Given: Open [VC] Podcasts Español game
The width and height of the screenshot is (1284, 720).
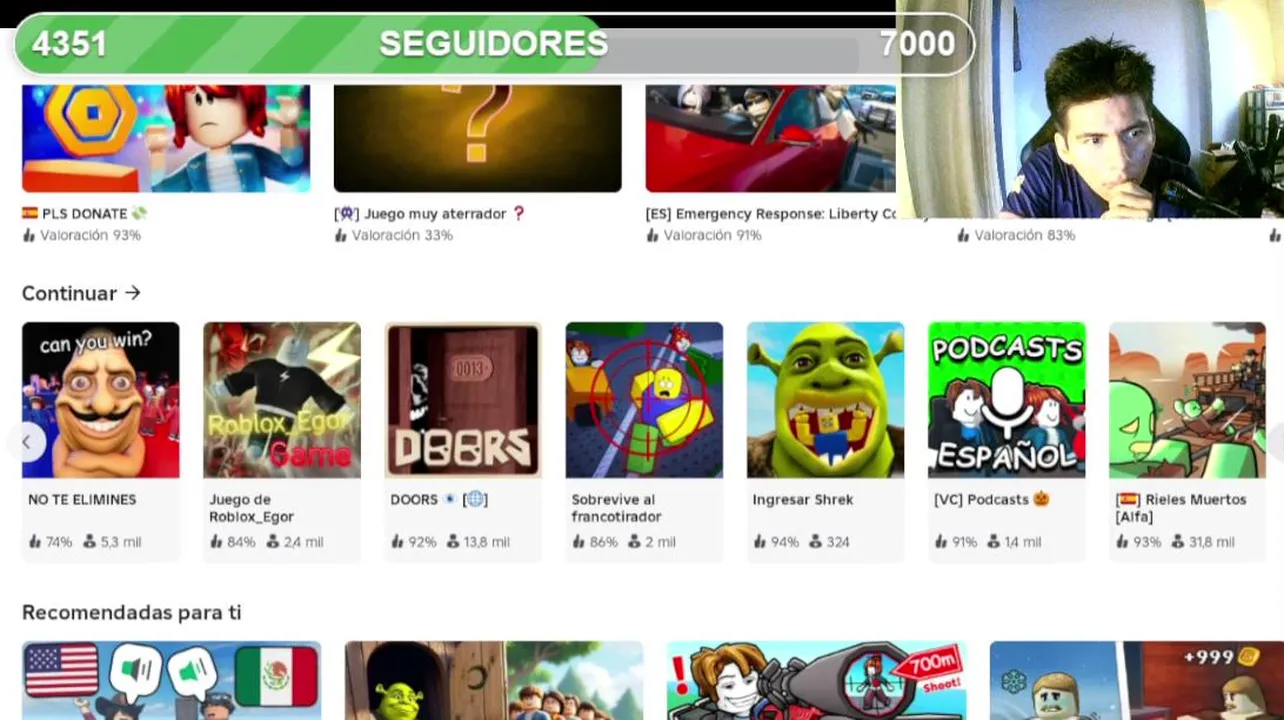Looking at the screenshot, I should pyautogui.click(x=1006, y=400).
